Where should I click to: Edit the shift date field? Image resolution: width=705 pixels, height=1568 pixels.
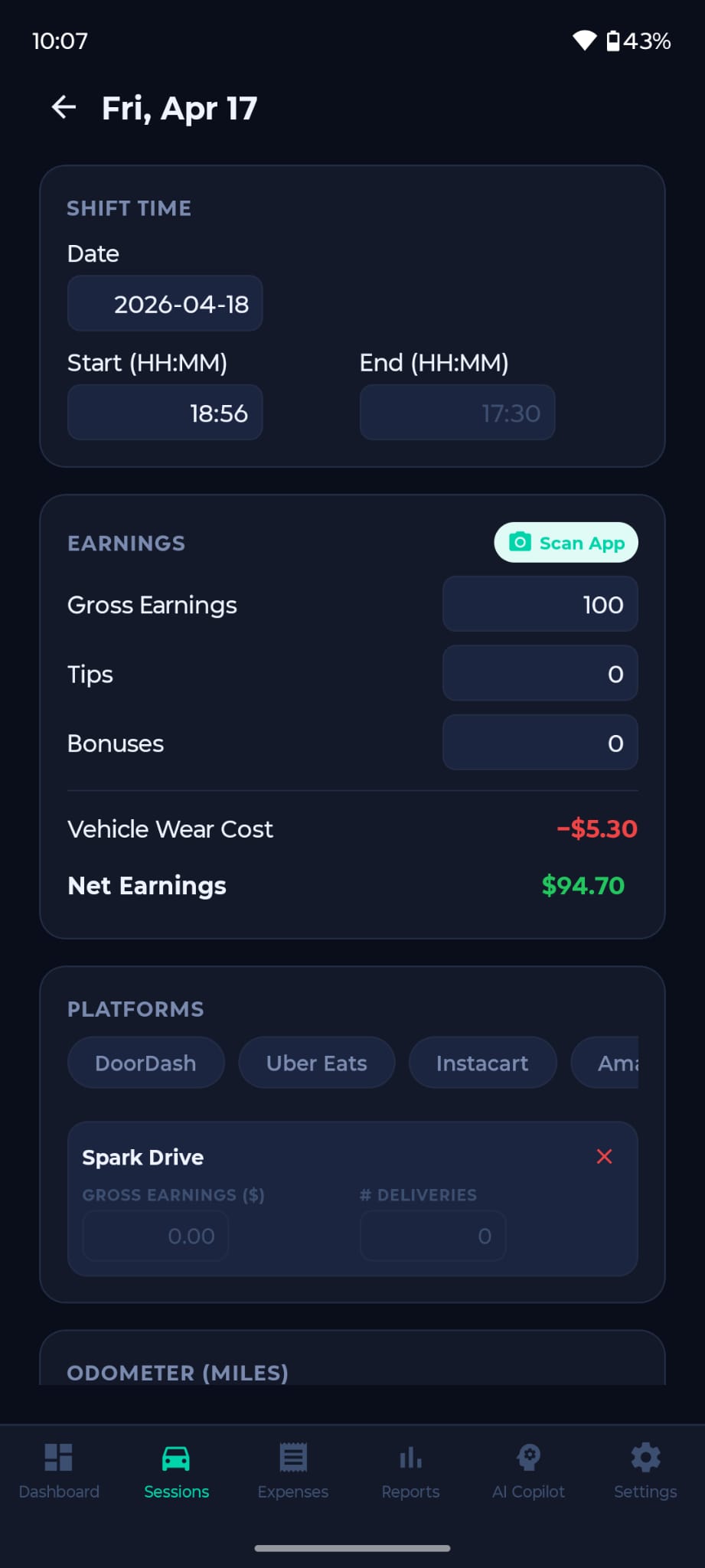pos(165,304)
